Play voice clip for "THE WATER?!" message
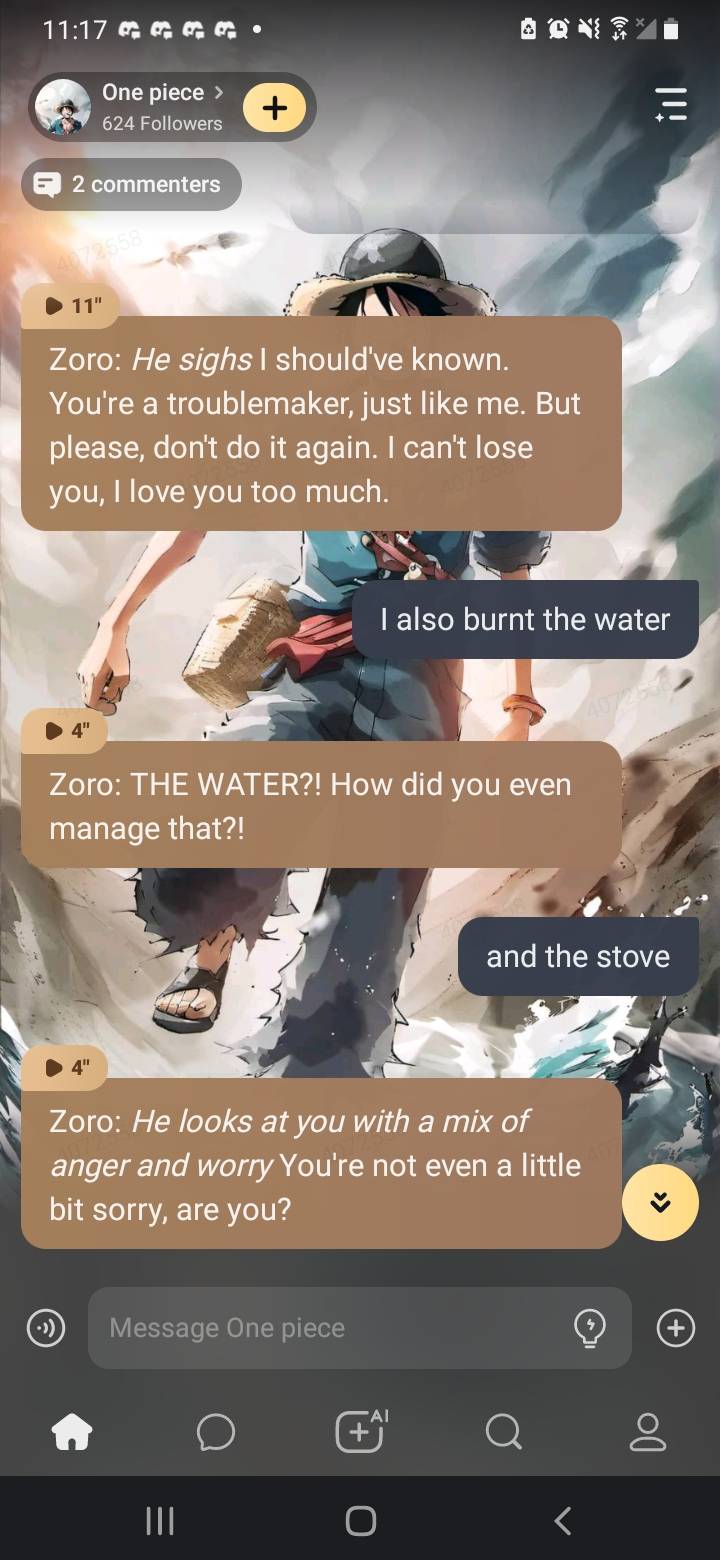Image resolution: width=720 pixels, height=1560 pixels. click(x=67, y=731)
